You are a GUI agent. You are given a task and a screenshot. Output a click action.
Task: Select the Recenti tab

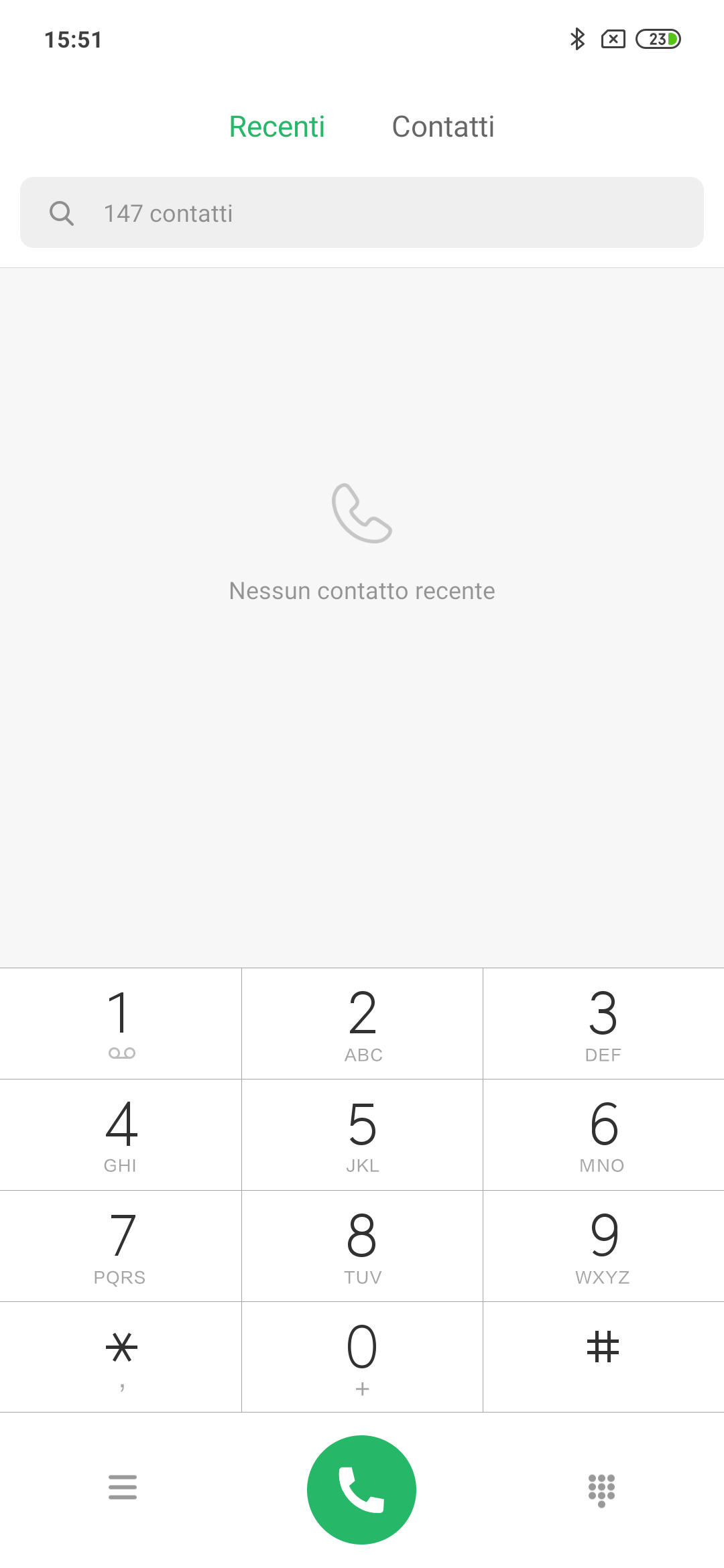[x=277, y=127]
